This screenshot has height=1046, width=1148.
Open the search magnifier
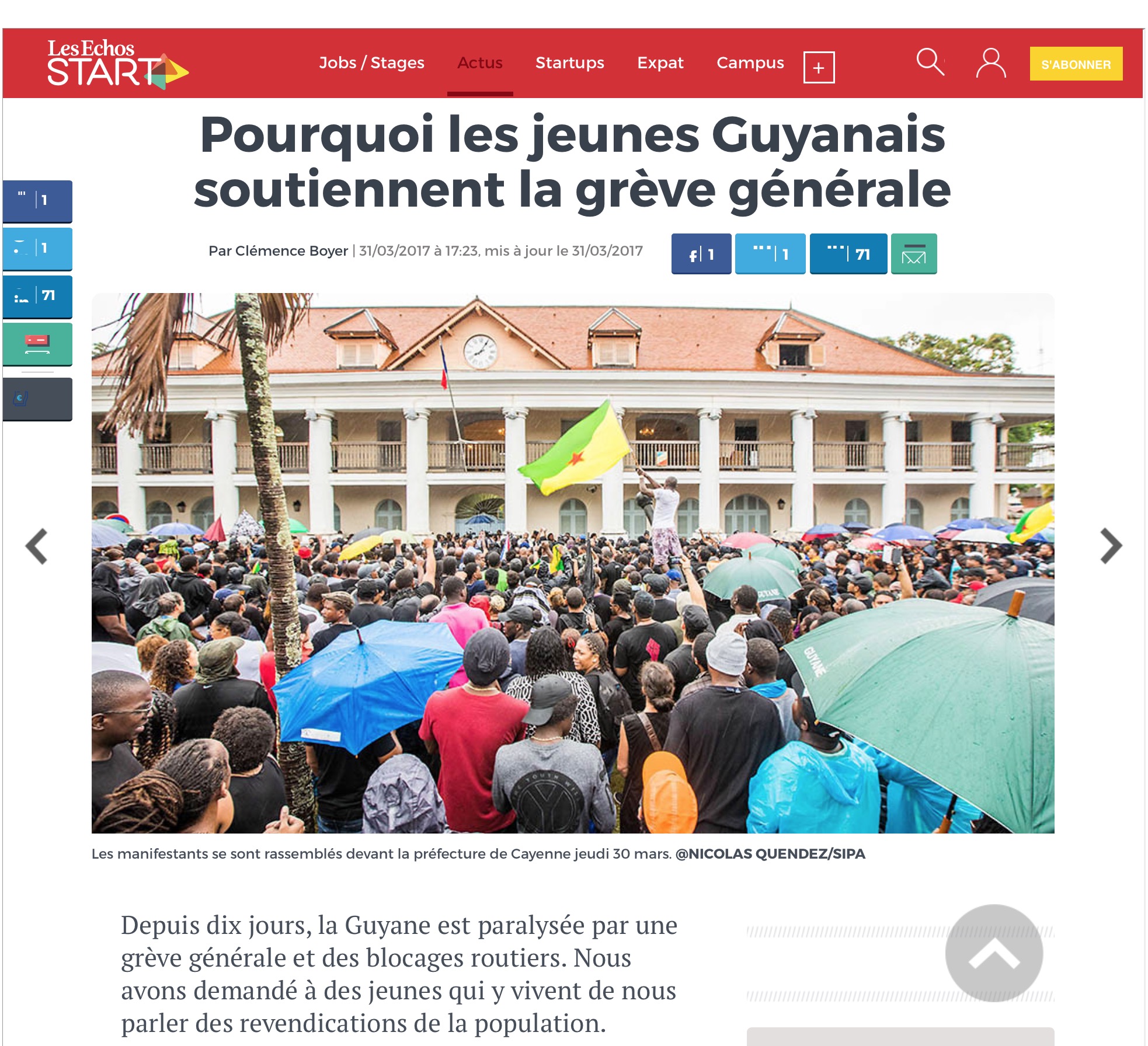click(x=930, y=62)
